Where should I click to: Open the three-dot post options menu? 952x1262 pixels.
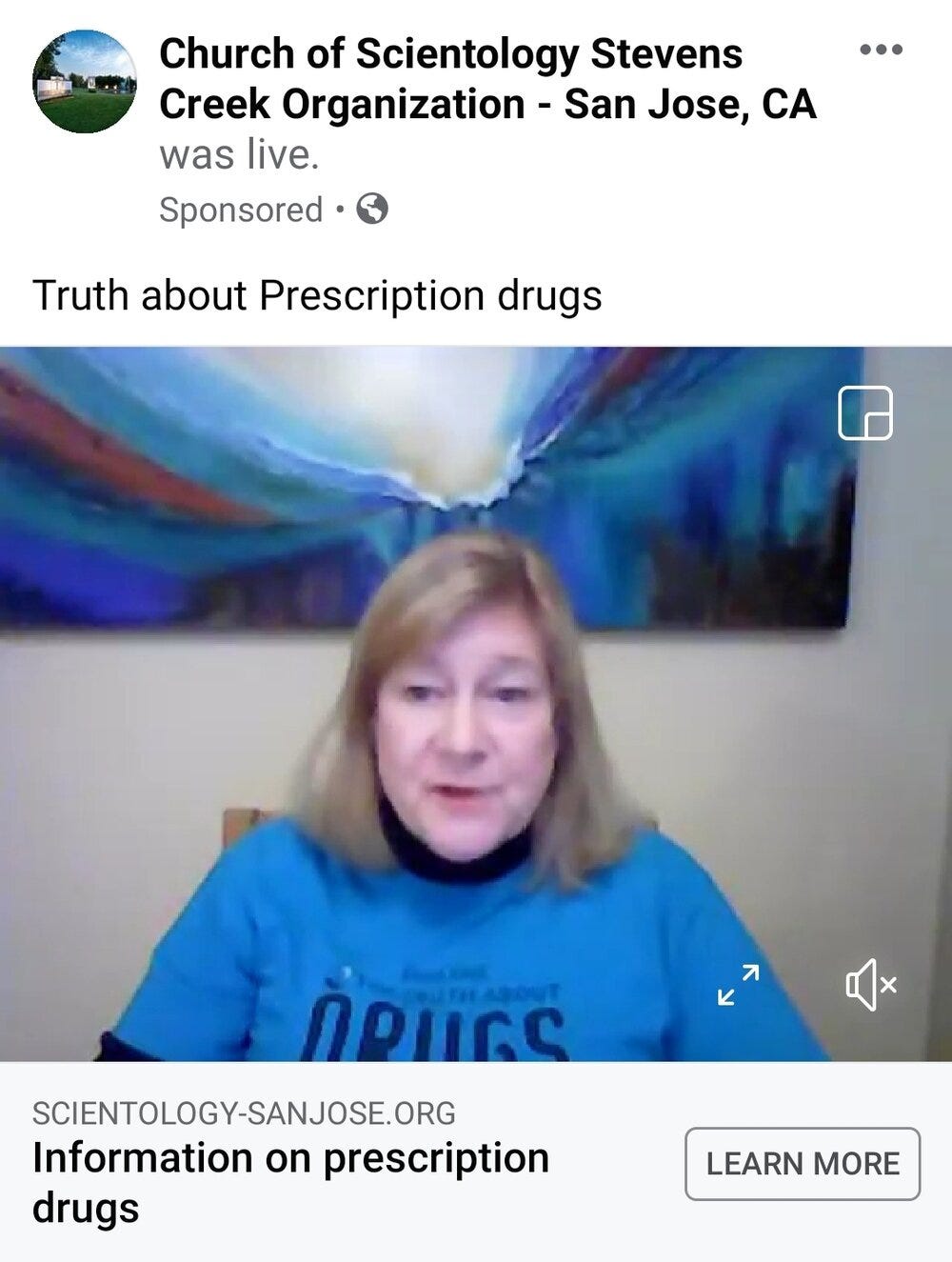pyautogui.click(x=881, y=50)
